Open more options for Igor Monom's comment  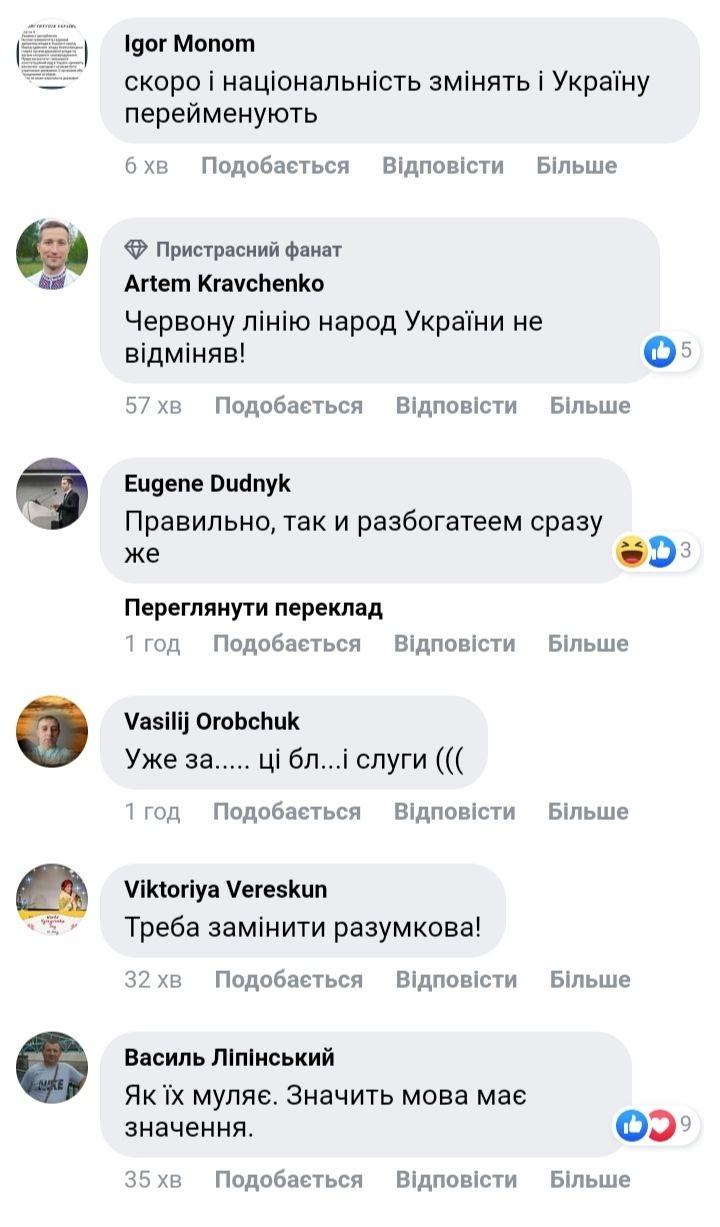tap(577, 166)
